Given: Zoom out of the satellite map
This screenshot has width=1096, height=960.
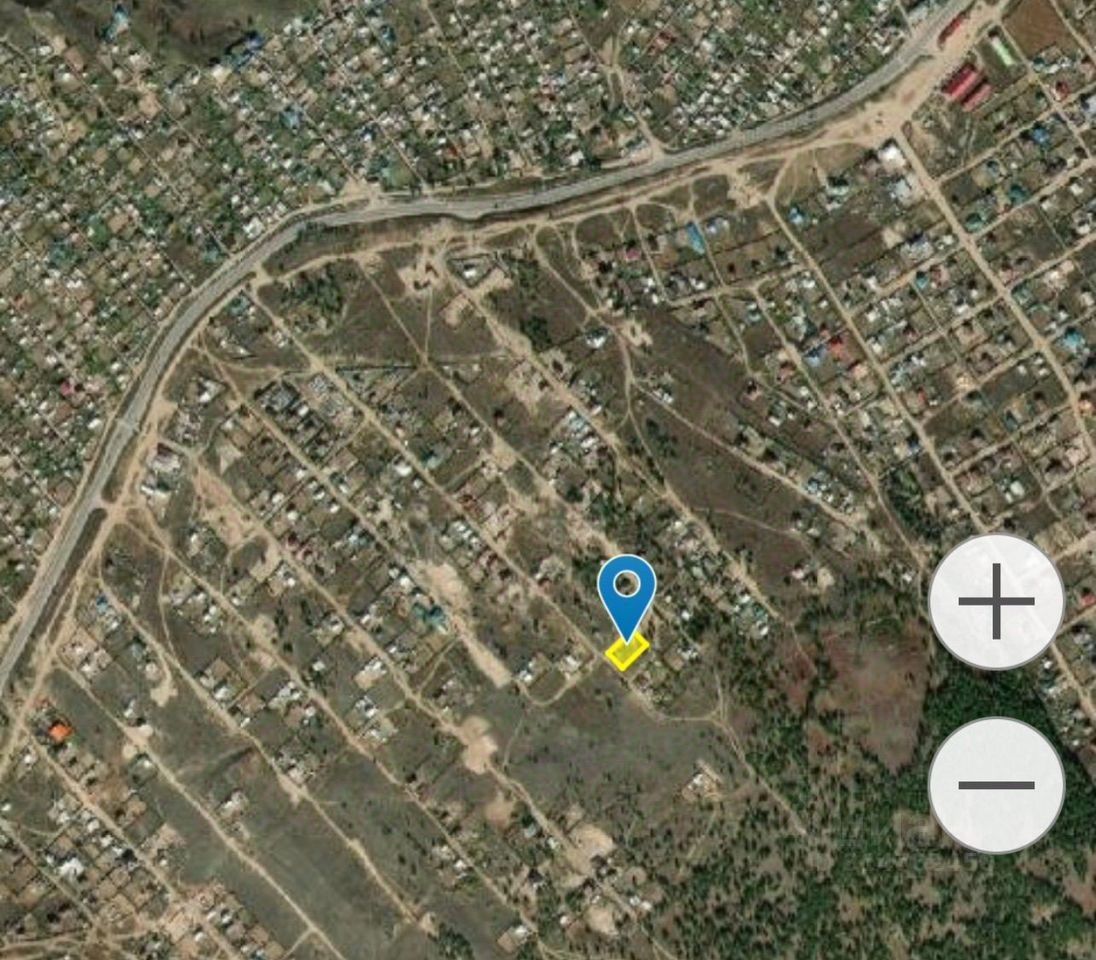Looking at the screenshot, I should (x=996, y=785).
